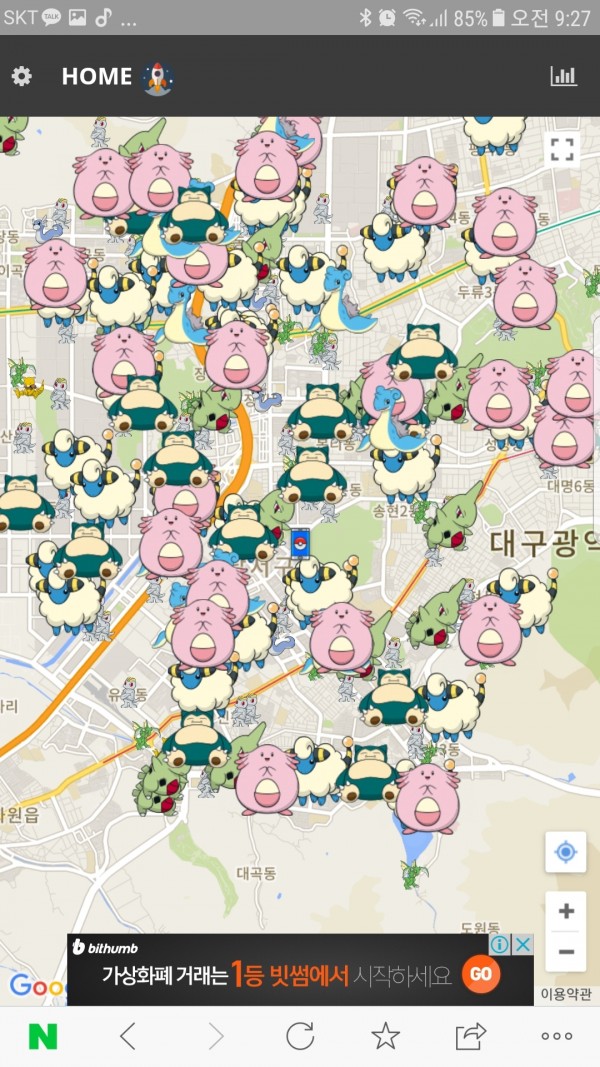Tap the HOME title in the header
The image size is (600, 1067).
(x=97, y=77)
